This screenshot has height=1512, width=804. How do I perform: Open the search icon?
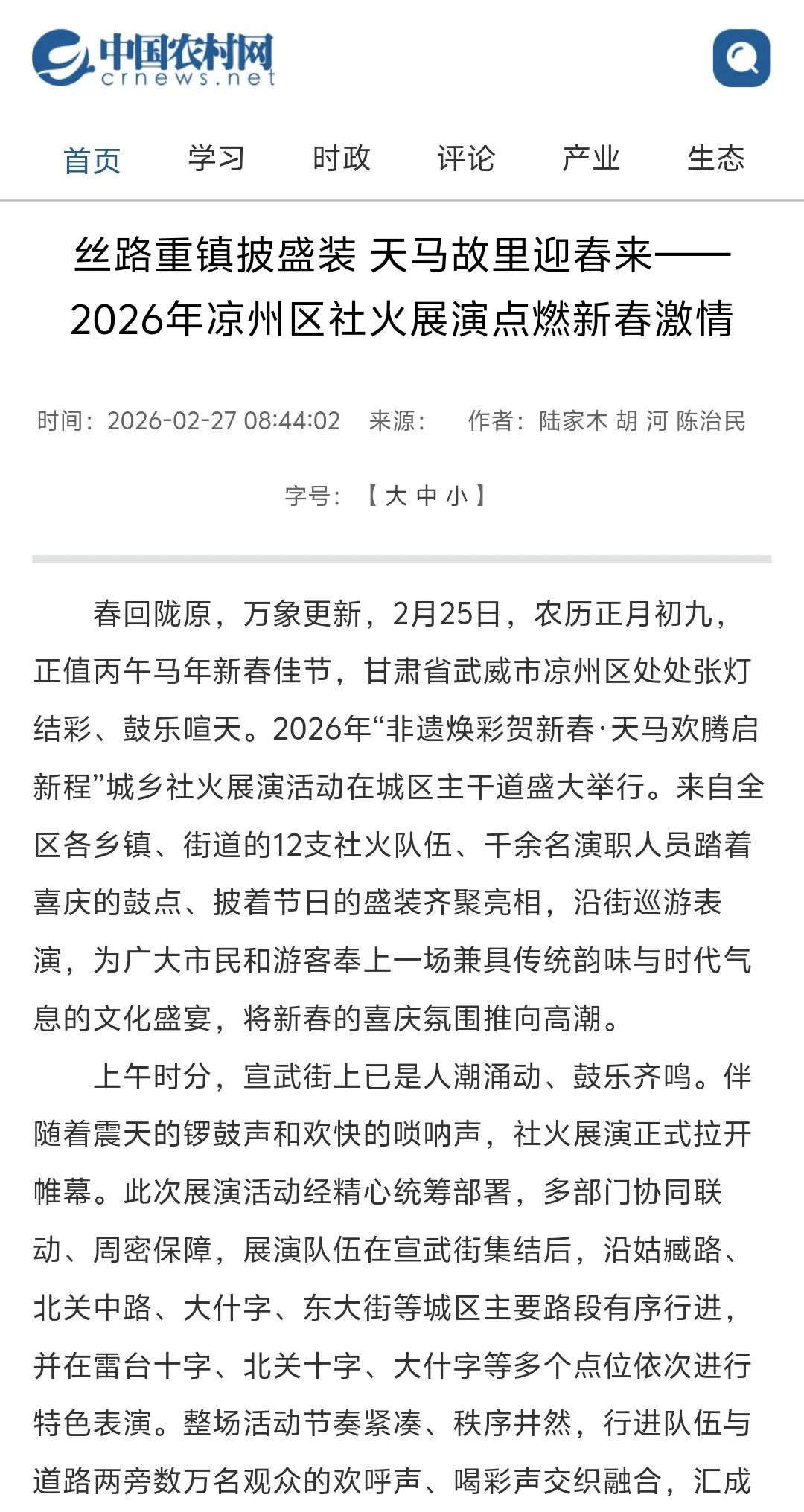pyautogui.click(x=741, y=57)
